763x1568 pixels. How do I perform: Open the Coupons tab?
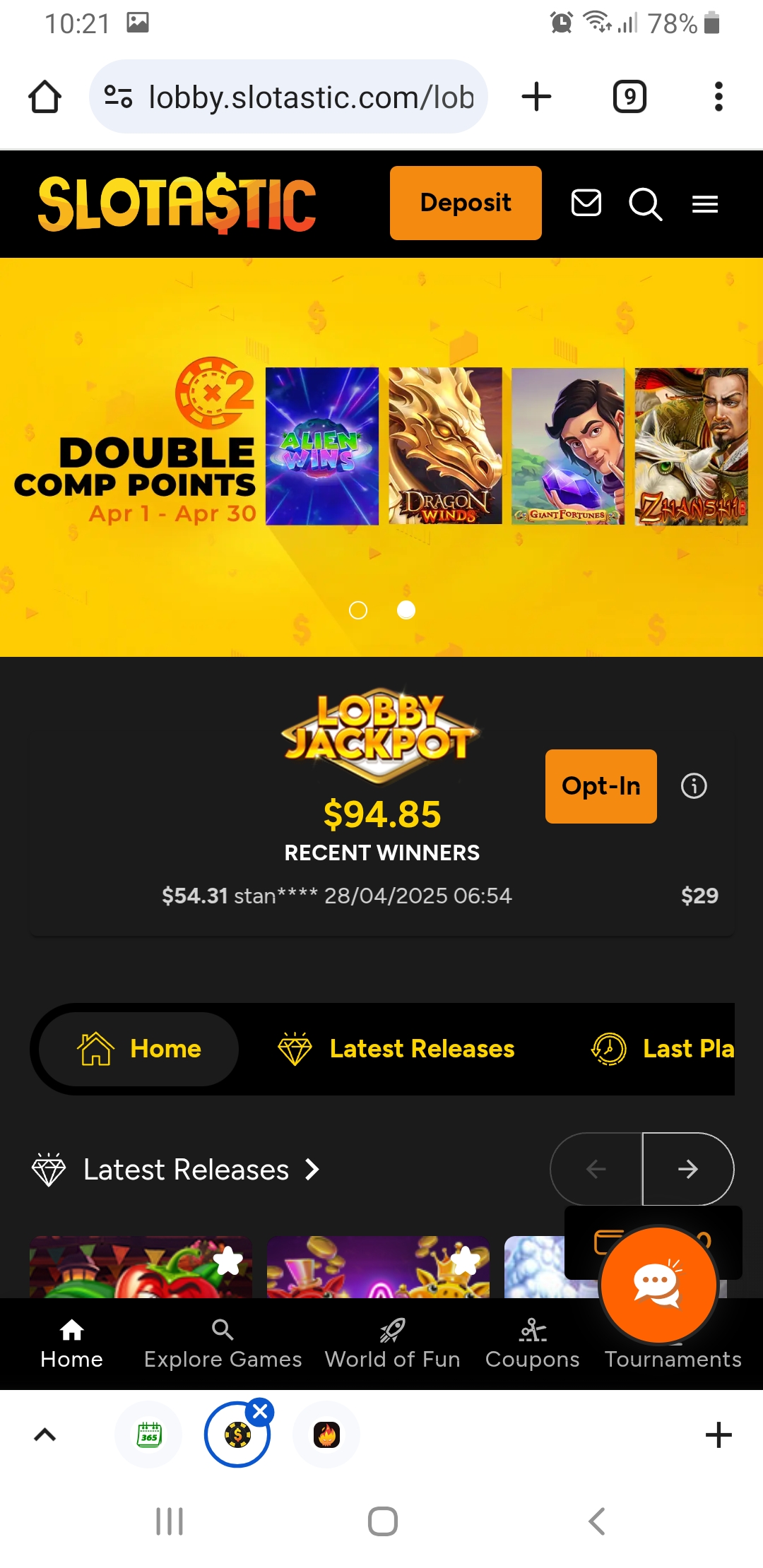click(532, 1343)
